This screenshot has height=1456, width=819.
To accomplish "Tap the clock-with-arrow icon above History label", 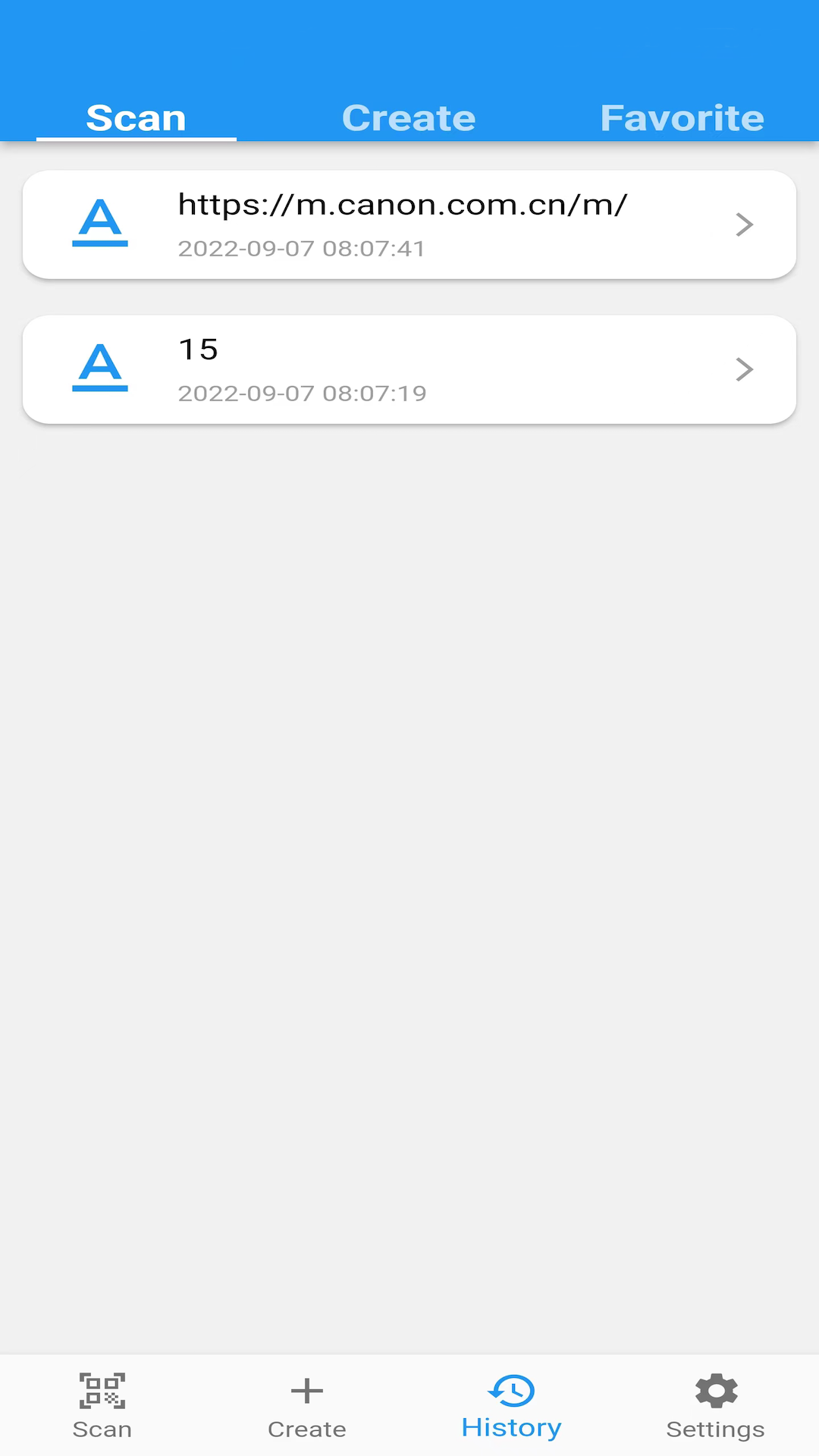I will pyautogui.click(x=511, y=1392).
